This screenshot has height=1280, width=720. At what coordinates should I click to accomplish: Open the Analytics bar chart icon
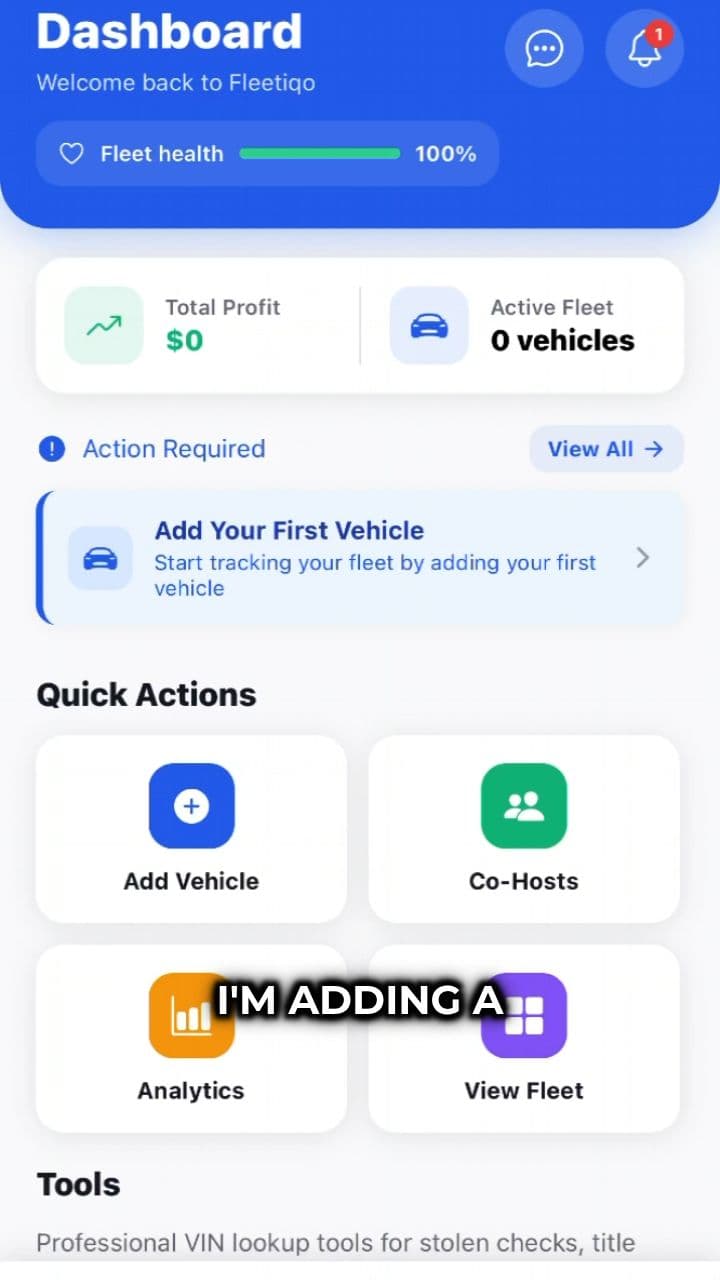tap(191, 1015)
